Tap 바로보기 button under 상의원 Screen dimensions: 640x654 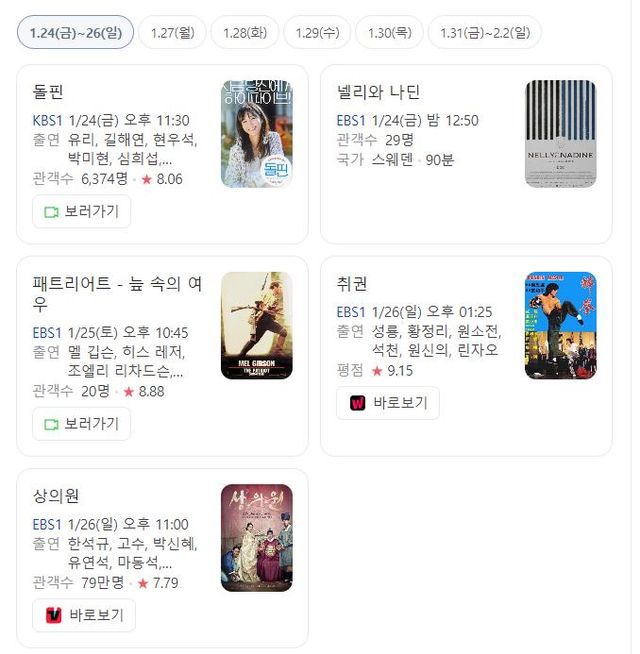point(84,615)
